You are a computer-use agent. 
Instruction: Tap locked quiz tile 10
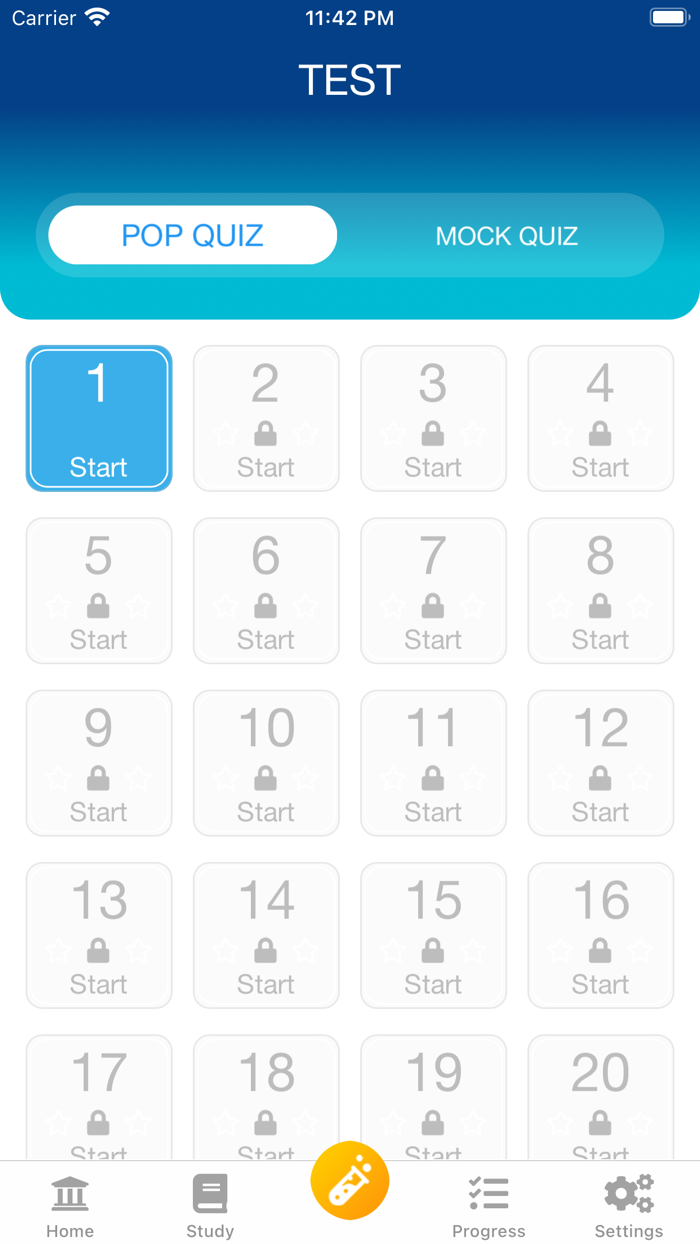coord(266,763)
